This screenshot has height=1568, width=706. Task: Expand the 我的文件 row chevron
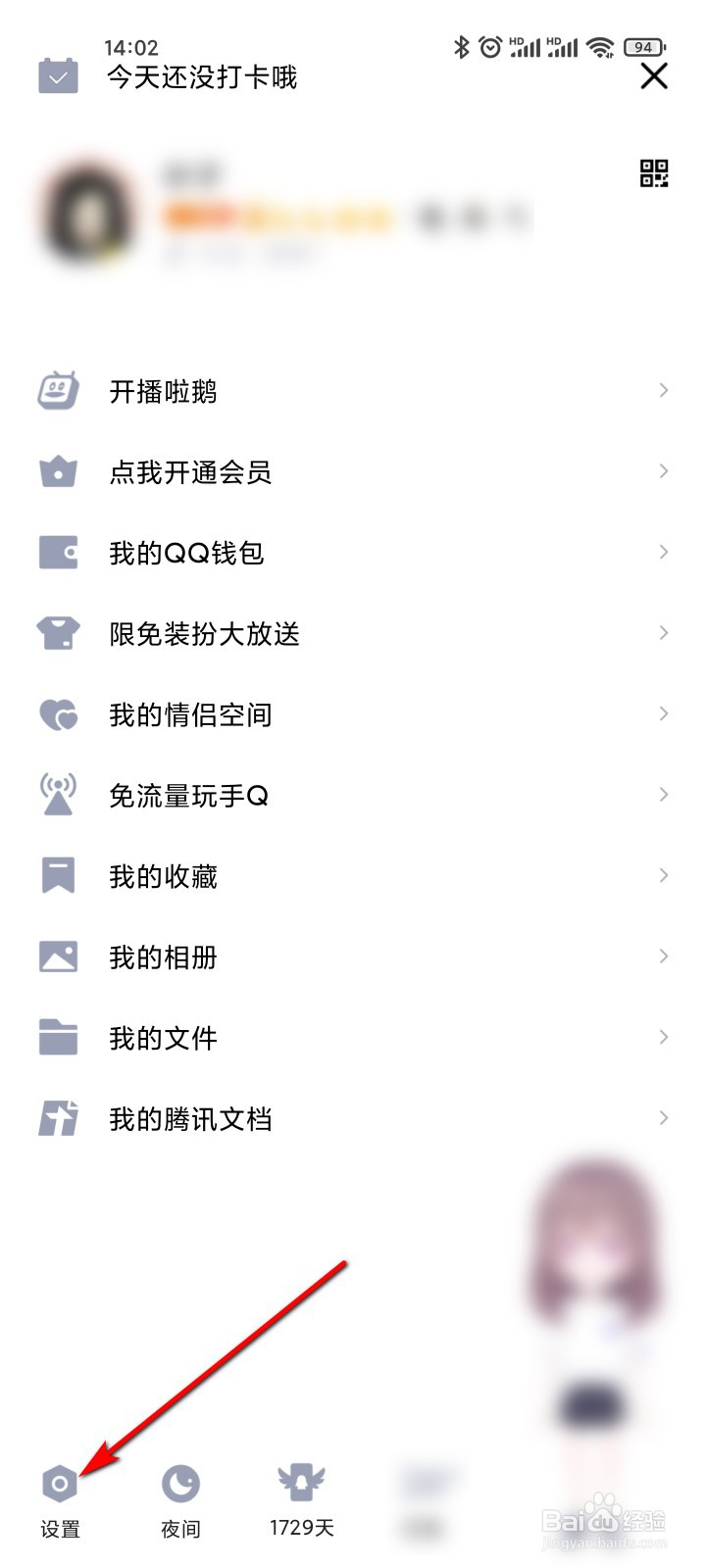coord(664,1037)
